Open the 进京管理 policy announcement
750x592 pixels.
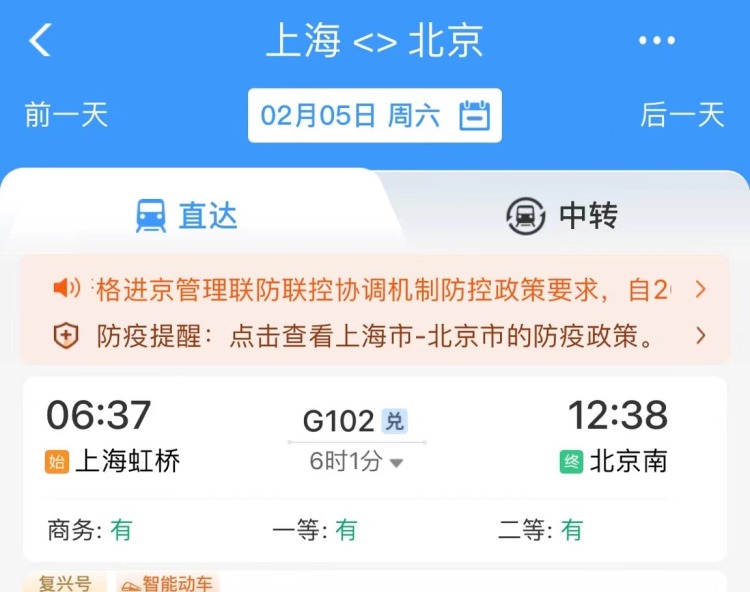click(x=380, y=290)
